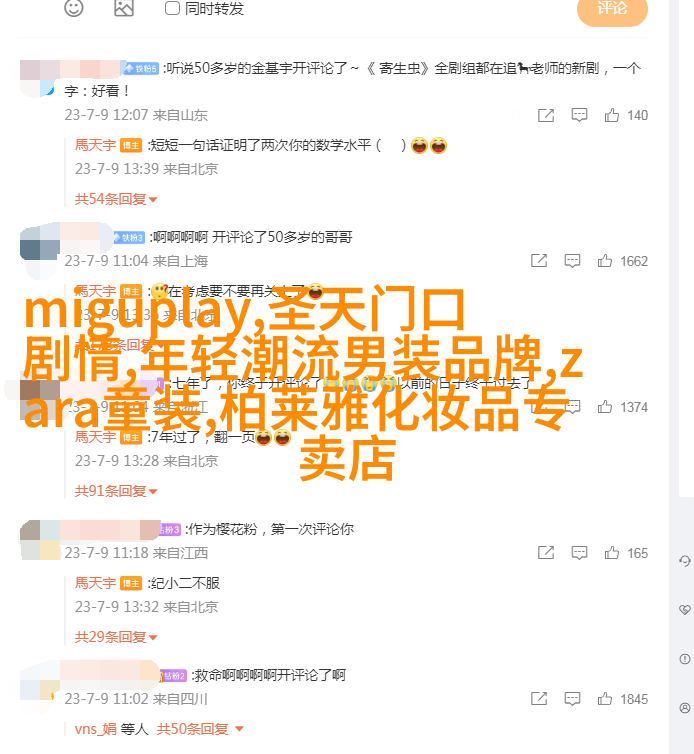Submit comment with the 评论 button
This screenshot has height=754, width=694.
612,9
